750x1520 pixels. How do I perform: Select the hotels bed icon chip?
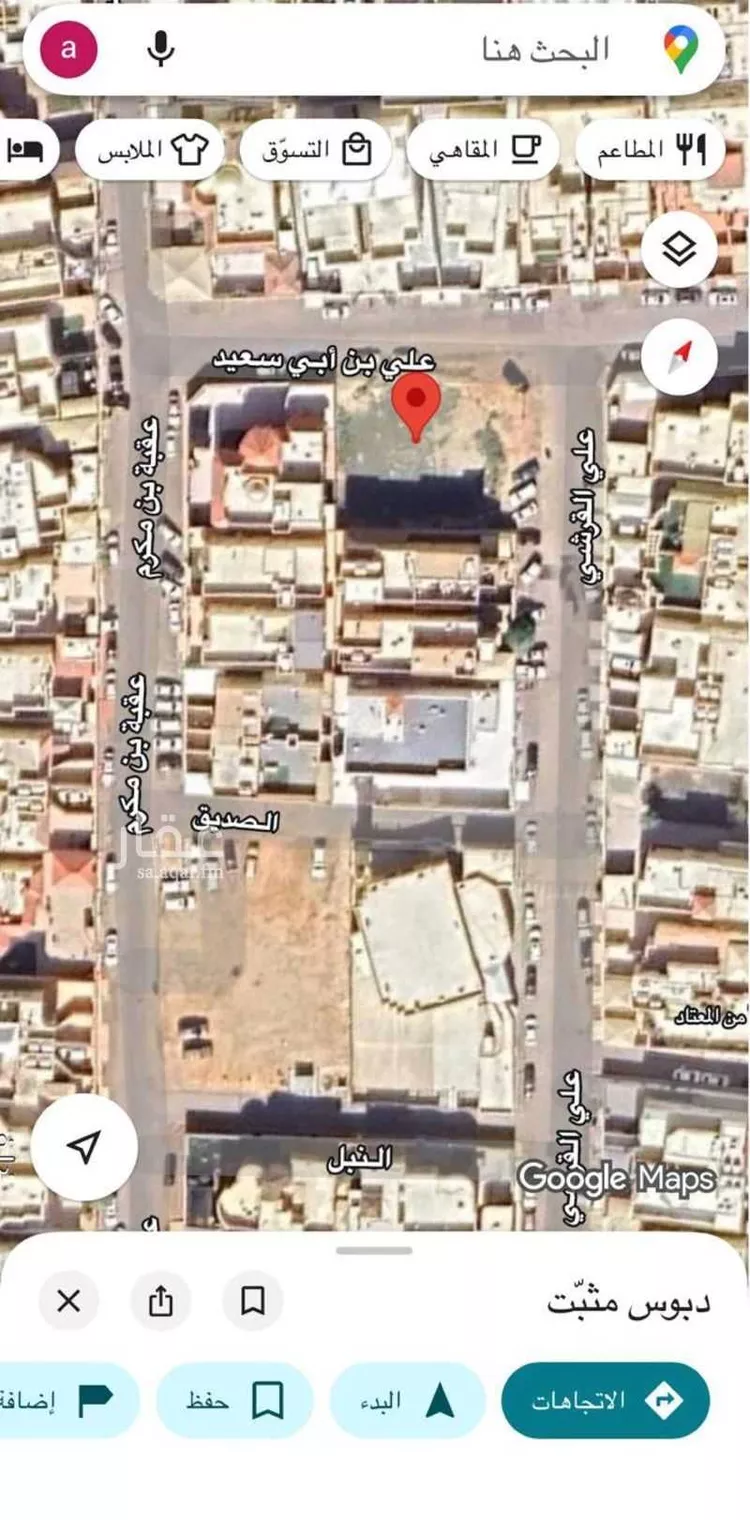coord(24,150)
